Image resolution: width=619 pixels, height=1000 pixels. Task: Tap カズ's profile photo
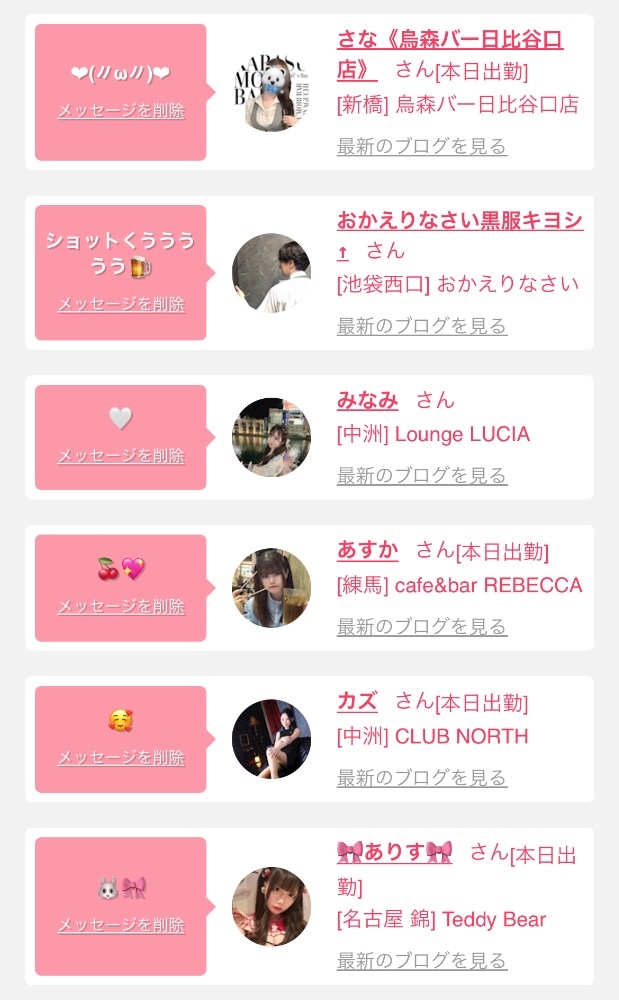[x=272, y=739]
